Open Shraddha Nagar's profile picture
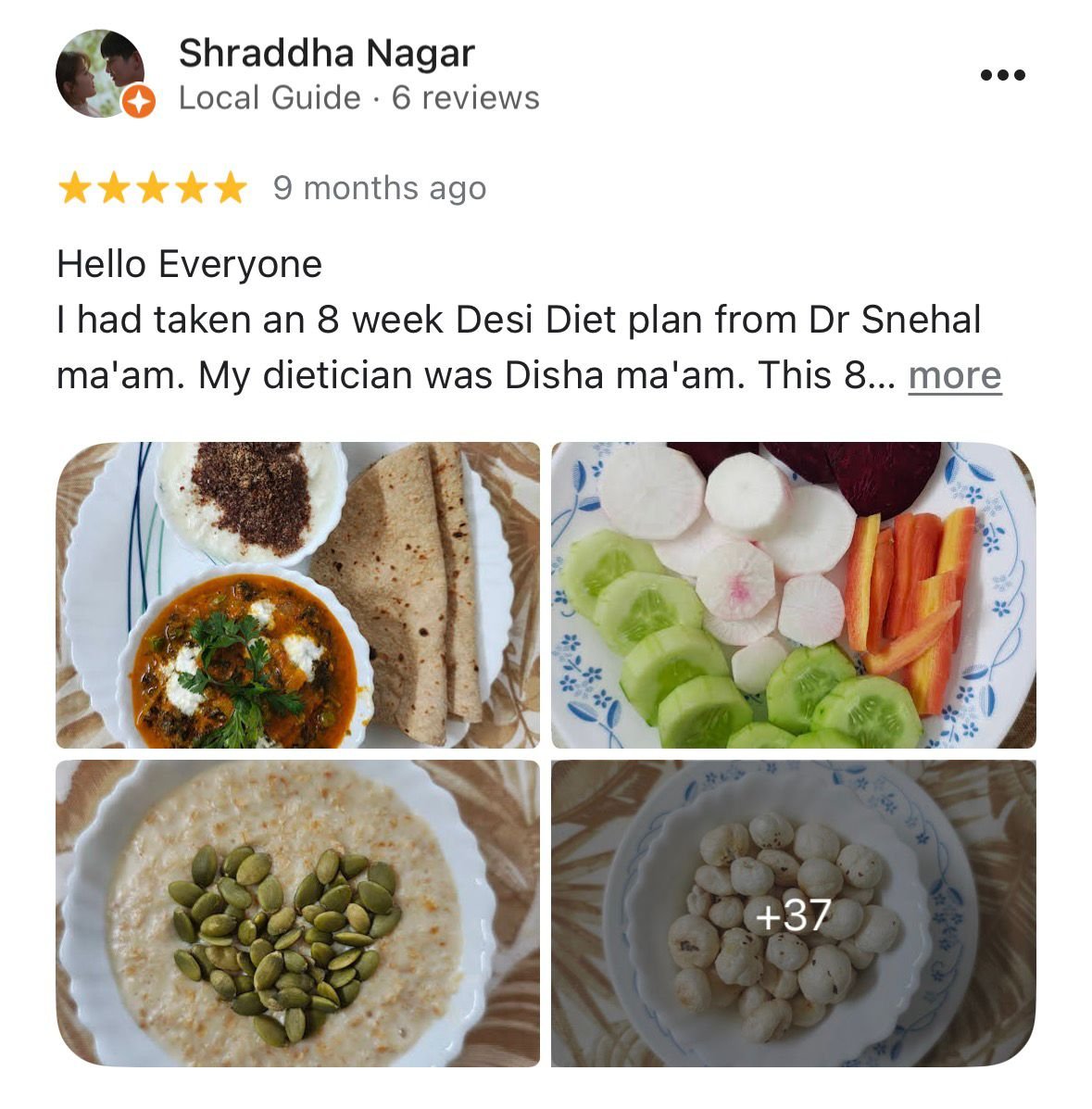Screen dimensions: 1092x1109 click(101, 73)
